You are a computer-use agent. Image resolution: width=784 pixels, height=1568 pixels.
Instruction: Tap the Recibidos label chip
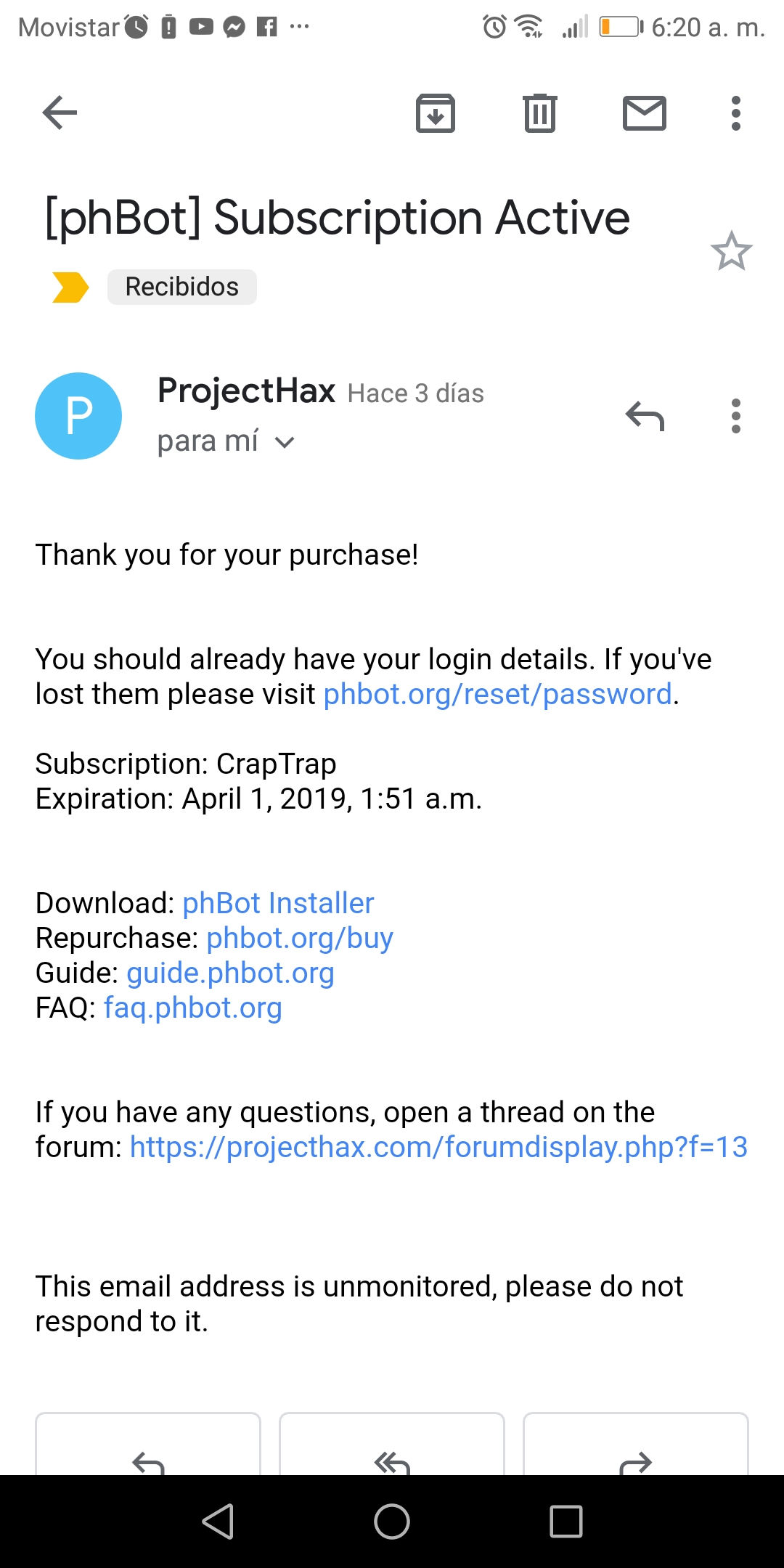coord(181,287)
